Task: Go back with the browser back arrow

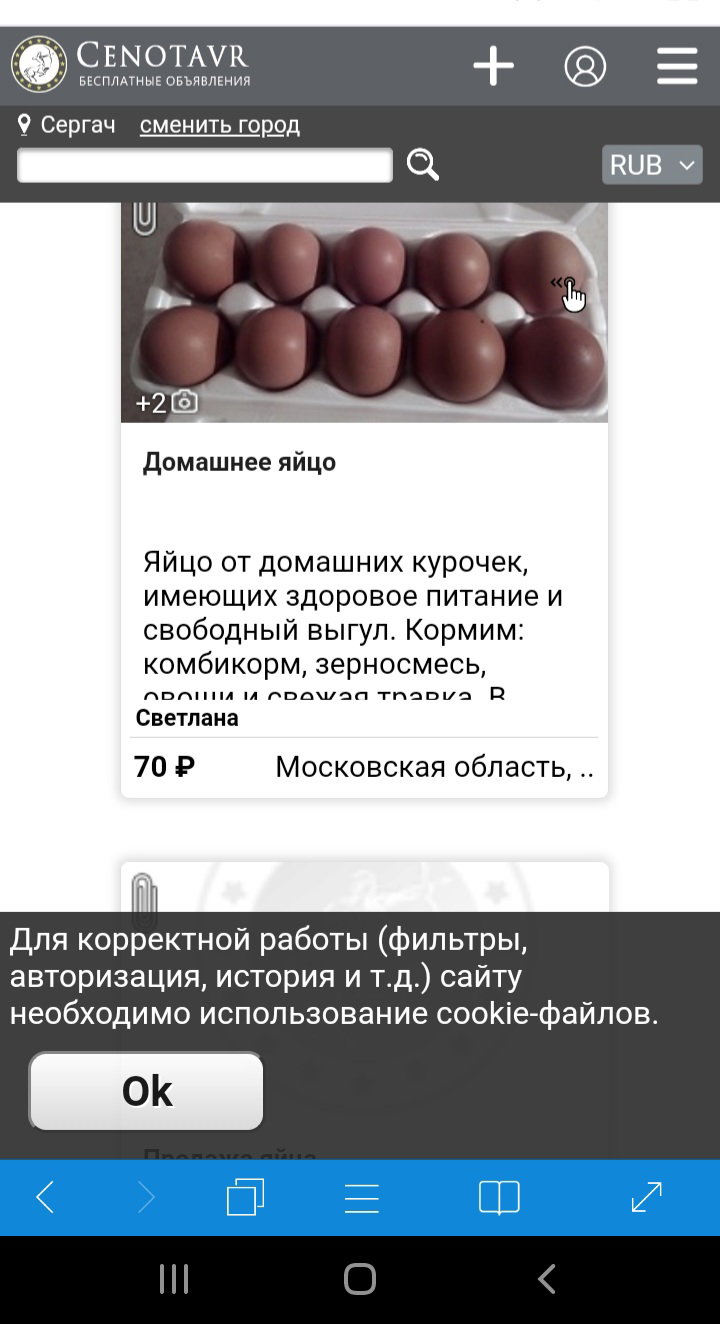Action: (x=45, y=1197)
